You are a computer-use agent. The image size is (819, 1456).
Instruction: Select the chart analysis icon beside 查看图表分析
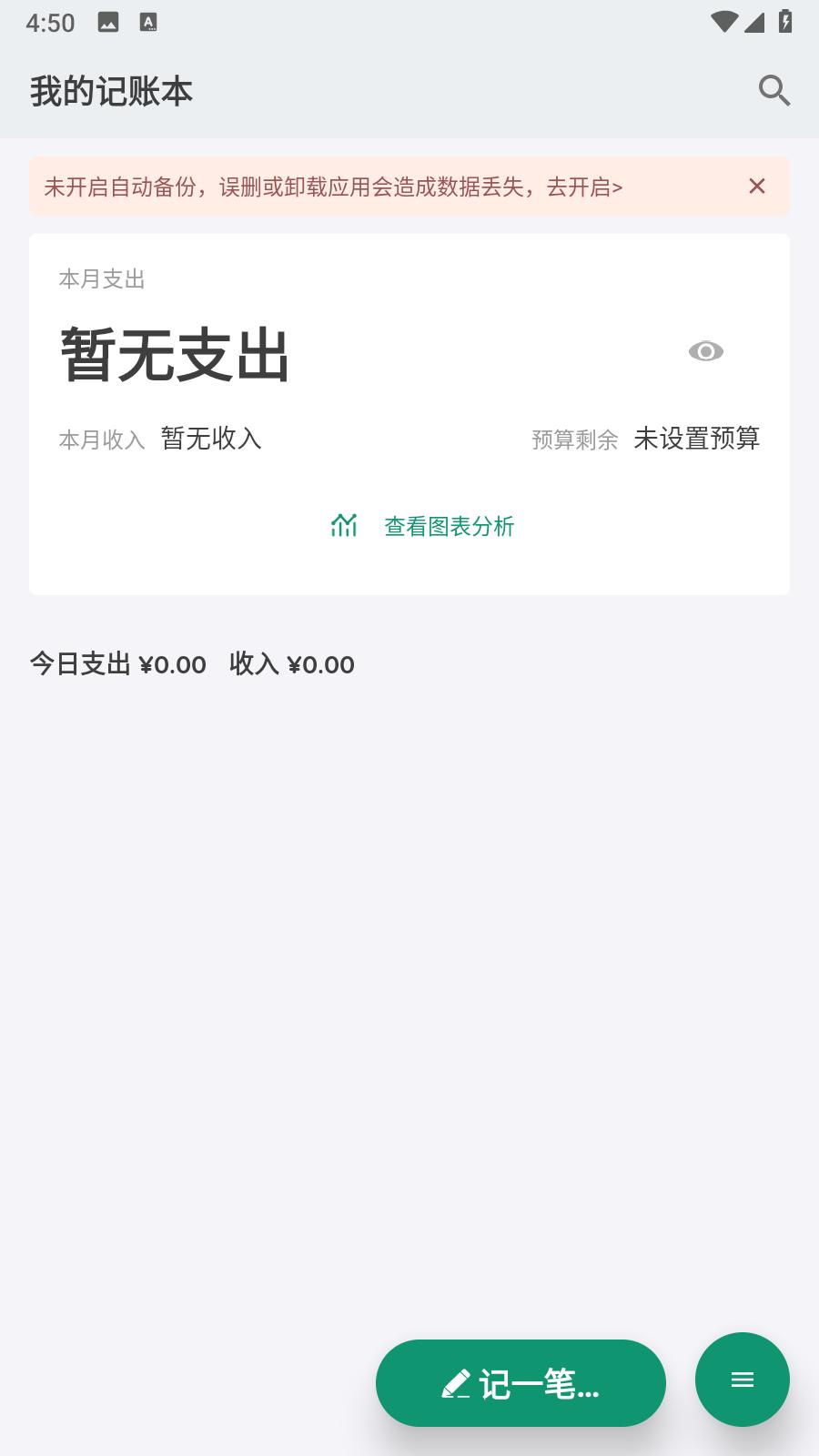click(344, 525)
